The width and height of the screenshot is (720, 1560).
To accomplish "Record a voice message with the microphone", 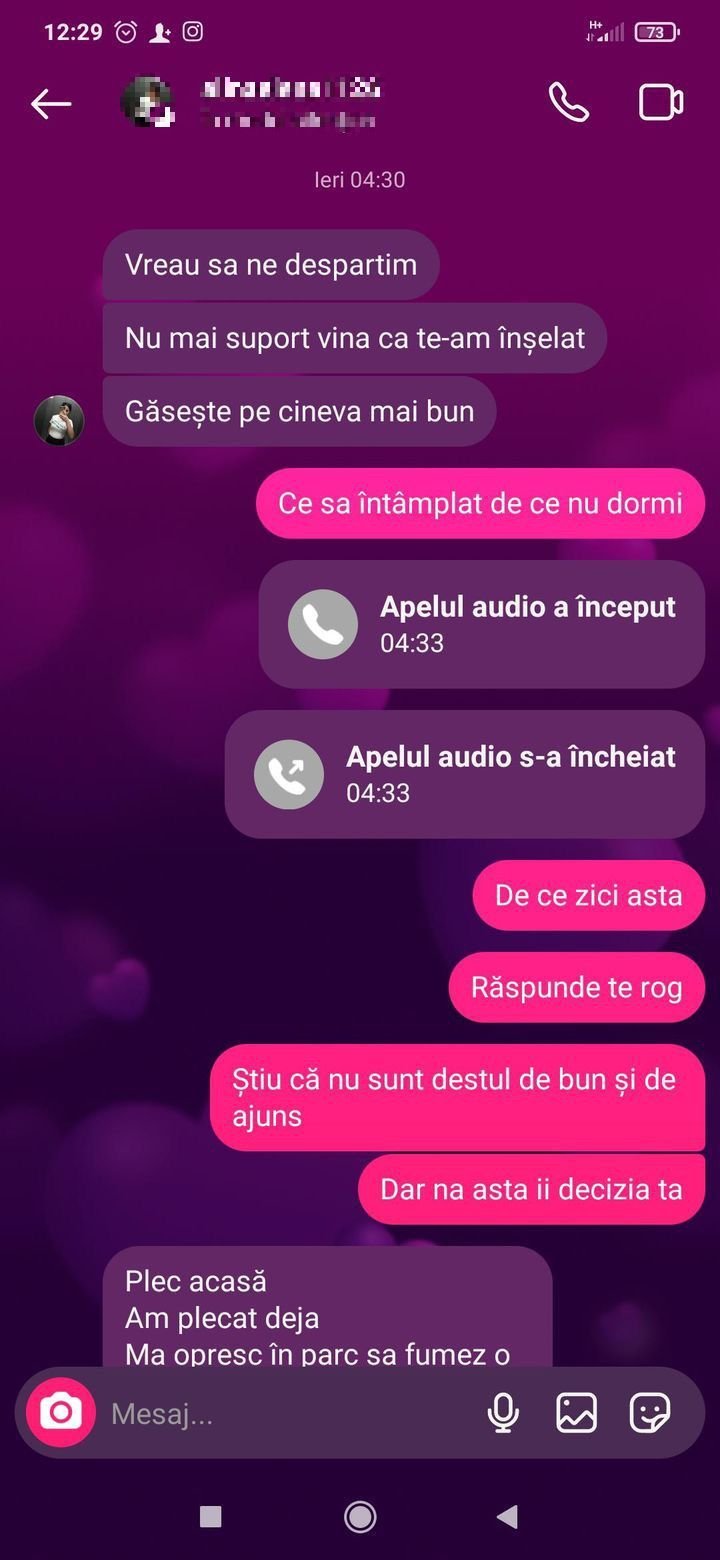I will point(503,1412).
